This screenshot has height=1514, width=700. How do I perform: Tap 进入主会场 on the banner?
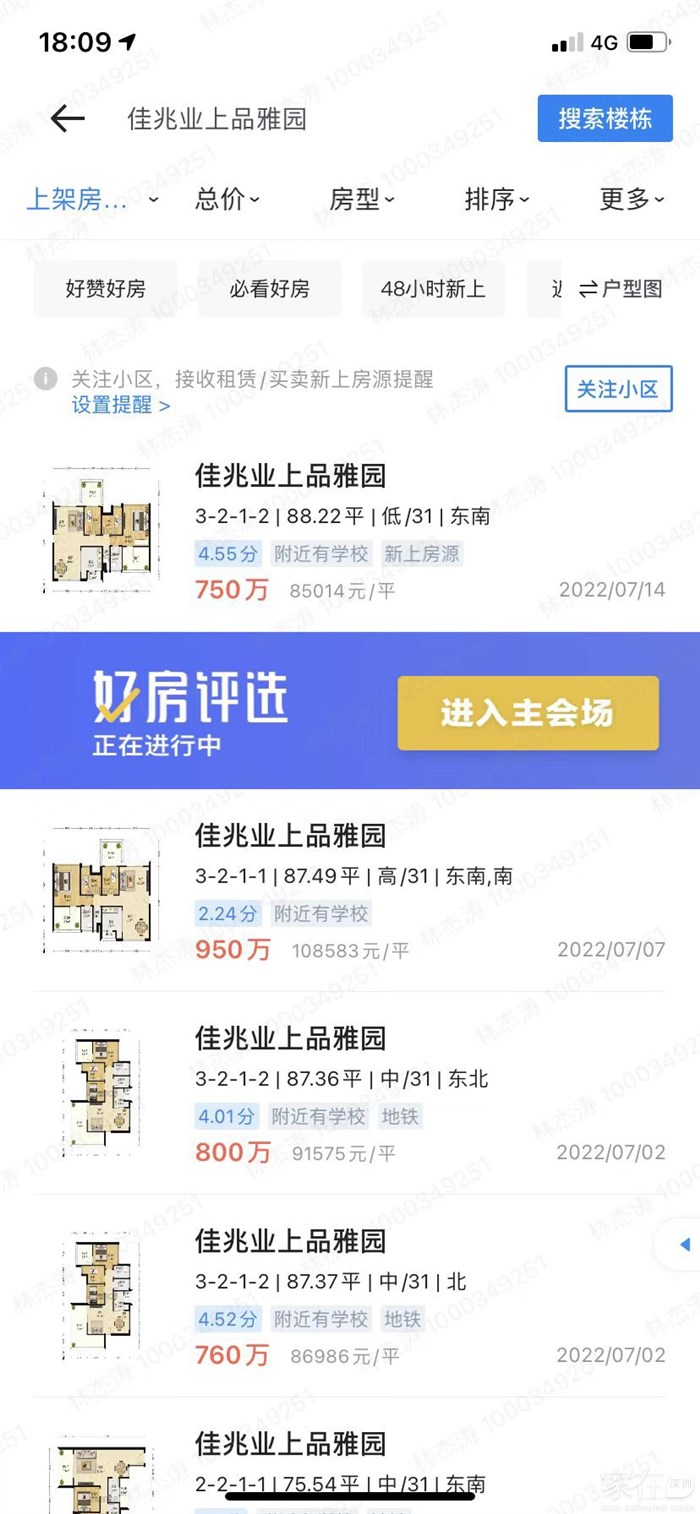528,713
